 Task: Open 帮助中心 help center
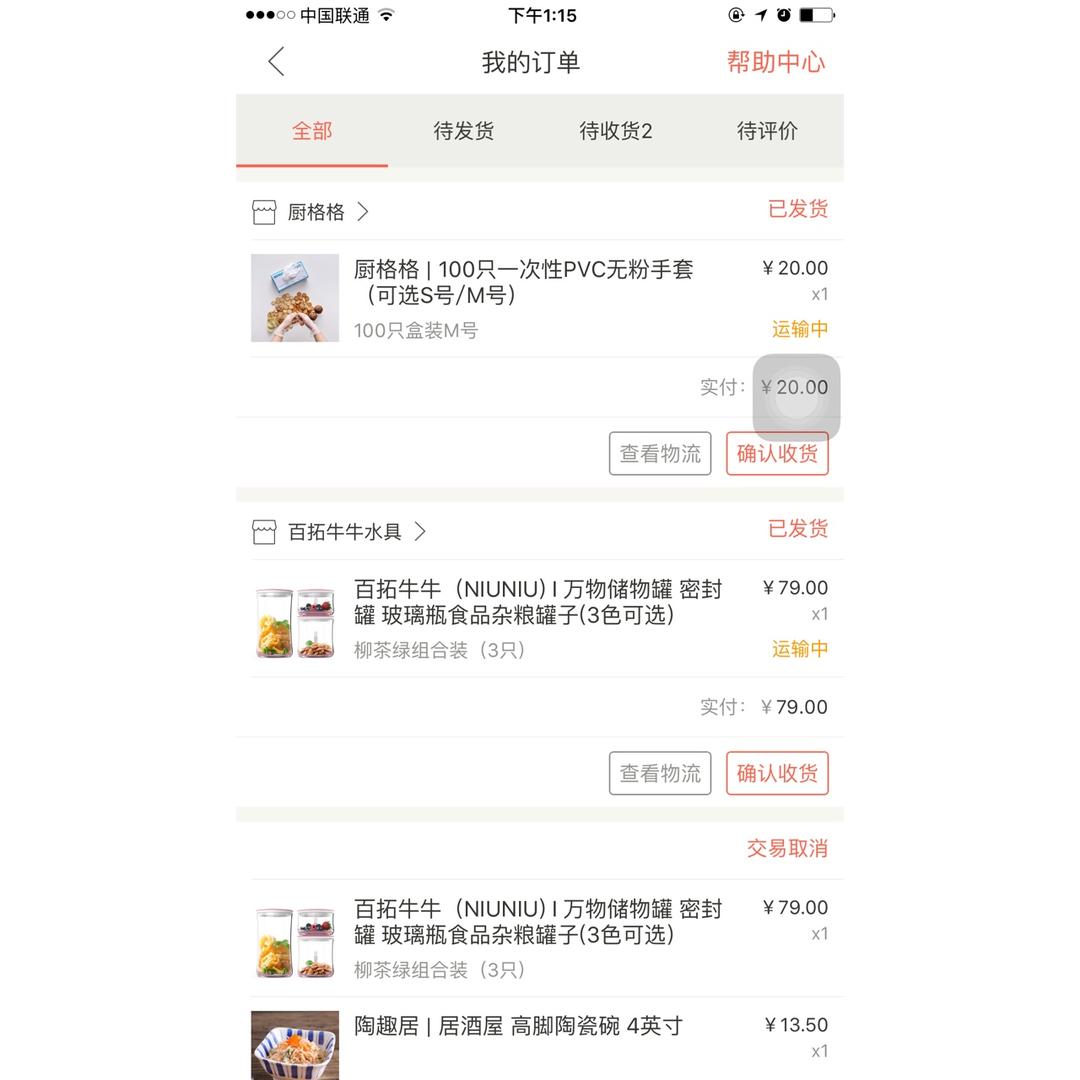tap(775, 62)
